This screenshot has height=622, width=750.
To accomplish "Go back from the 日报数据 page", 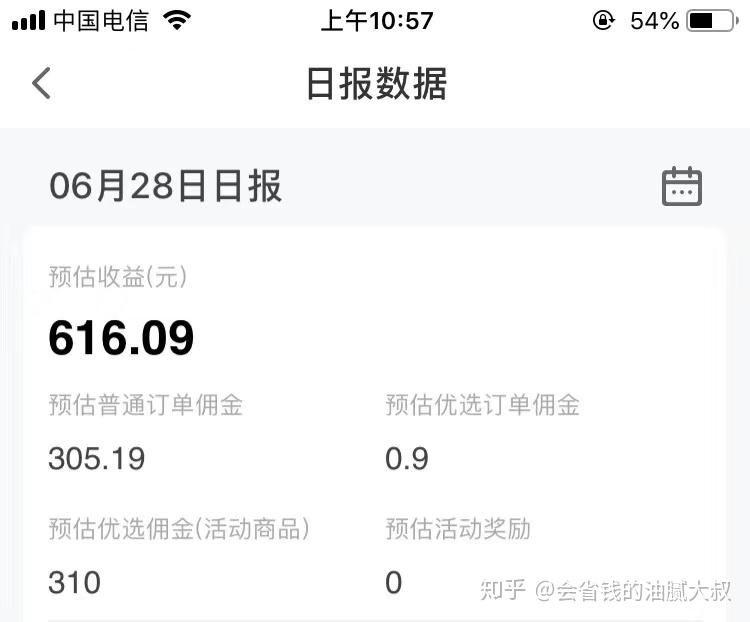I will (x=41, y=83).
